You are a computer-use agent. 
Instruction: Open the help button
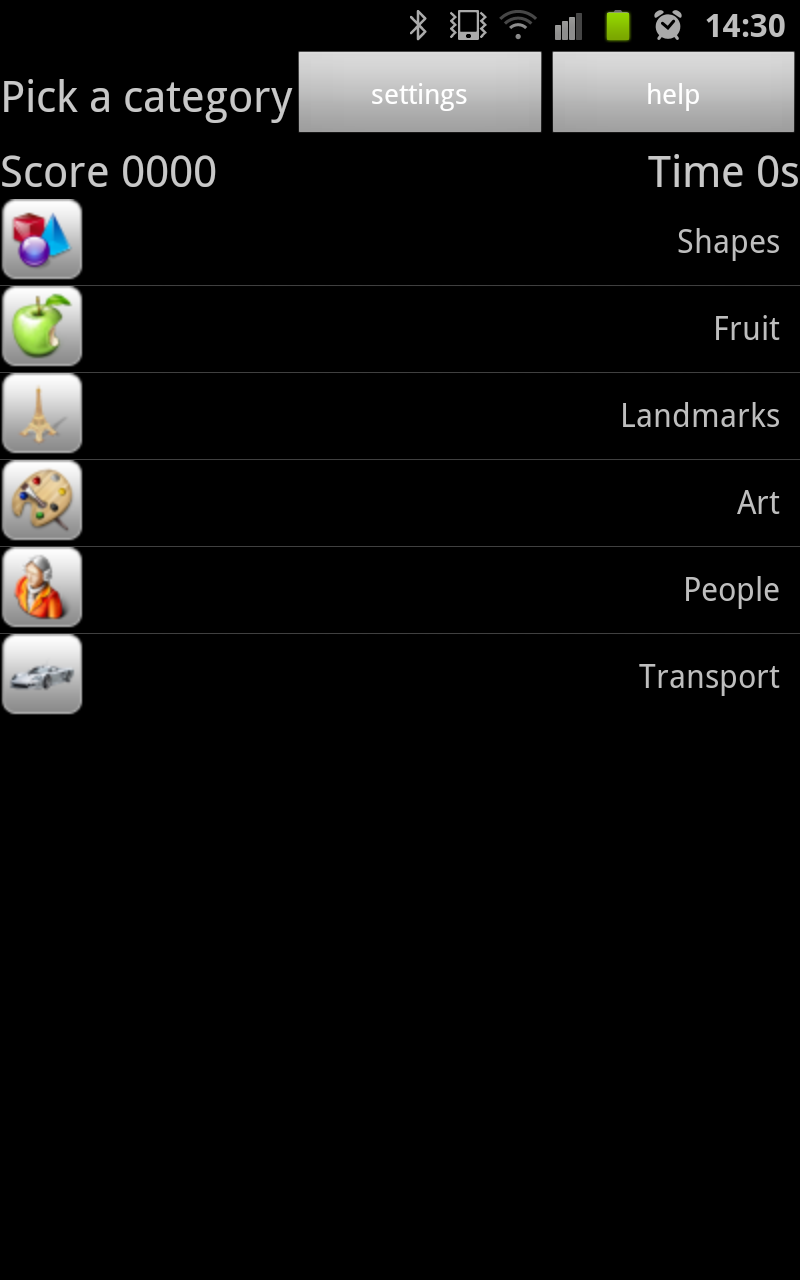coord(672,93)
